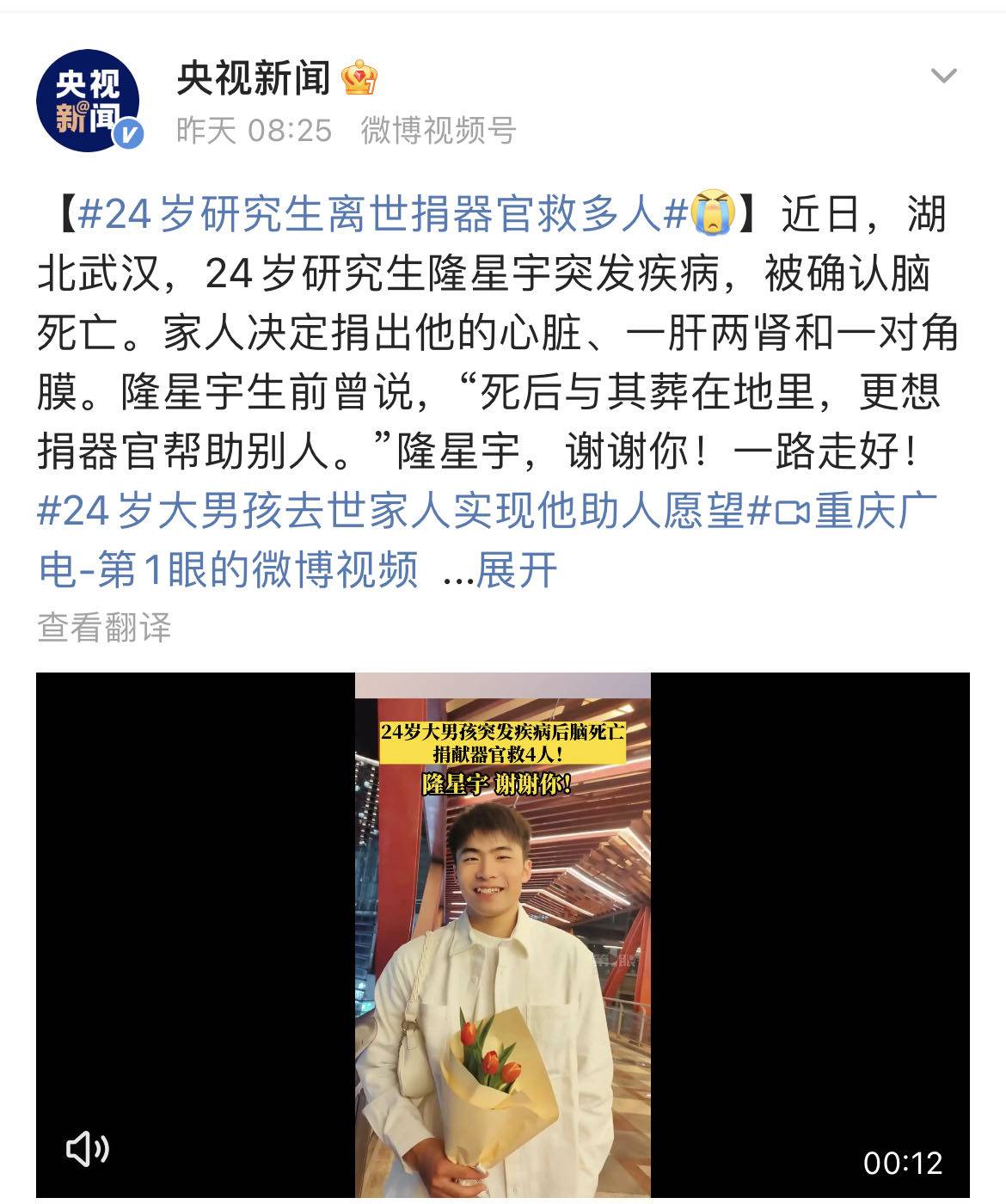Expand the post options chevron

point(943,77)
